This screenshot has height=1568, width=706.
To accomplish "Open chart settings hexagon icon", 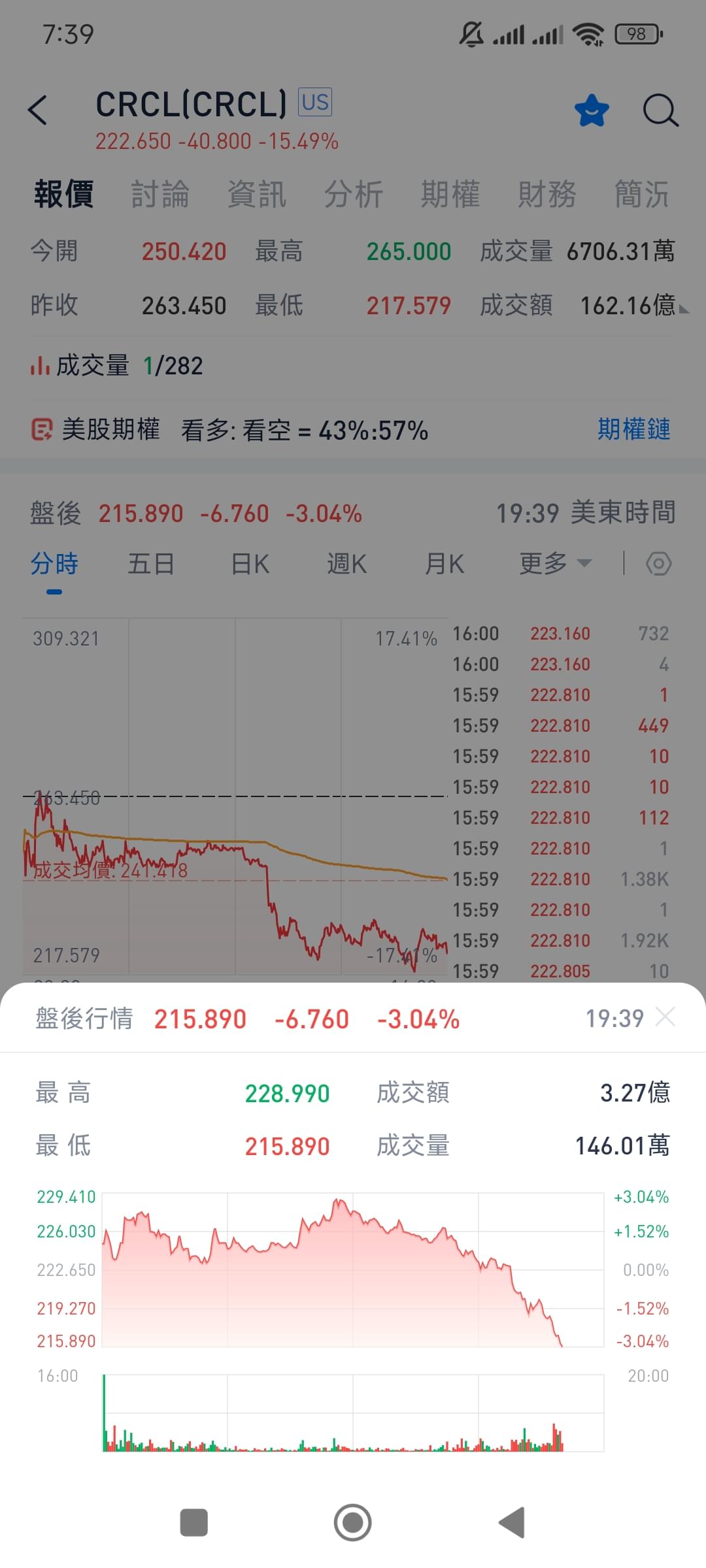I will click(658, 563).
